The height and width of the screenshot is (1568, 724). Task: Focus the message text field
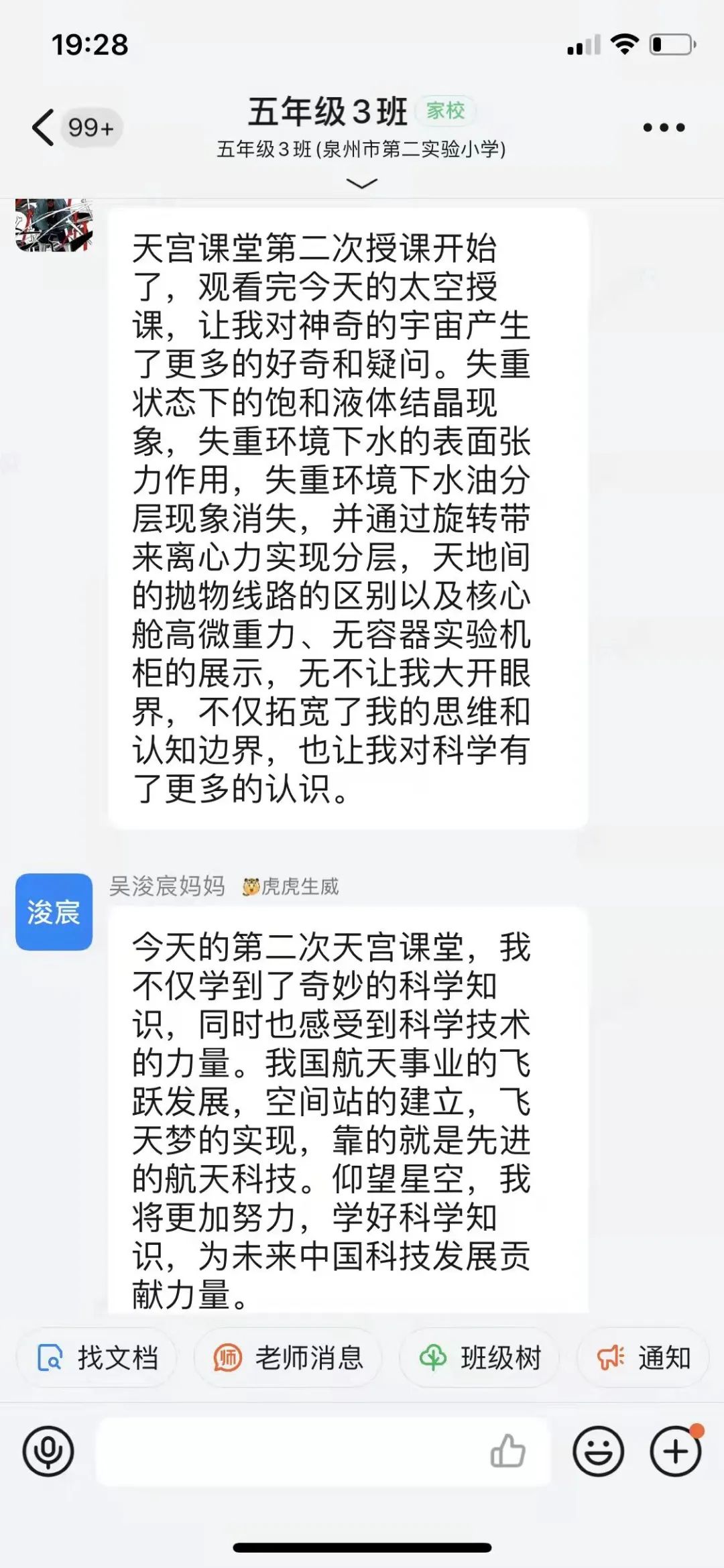point(288,1451)
